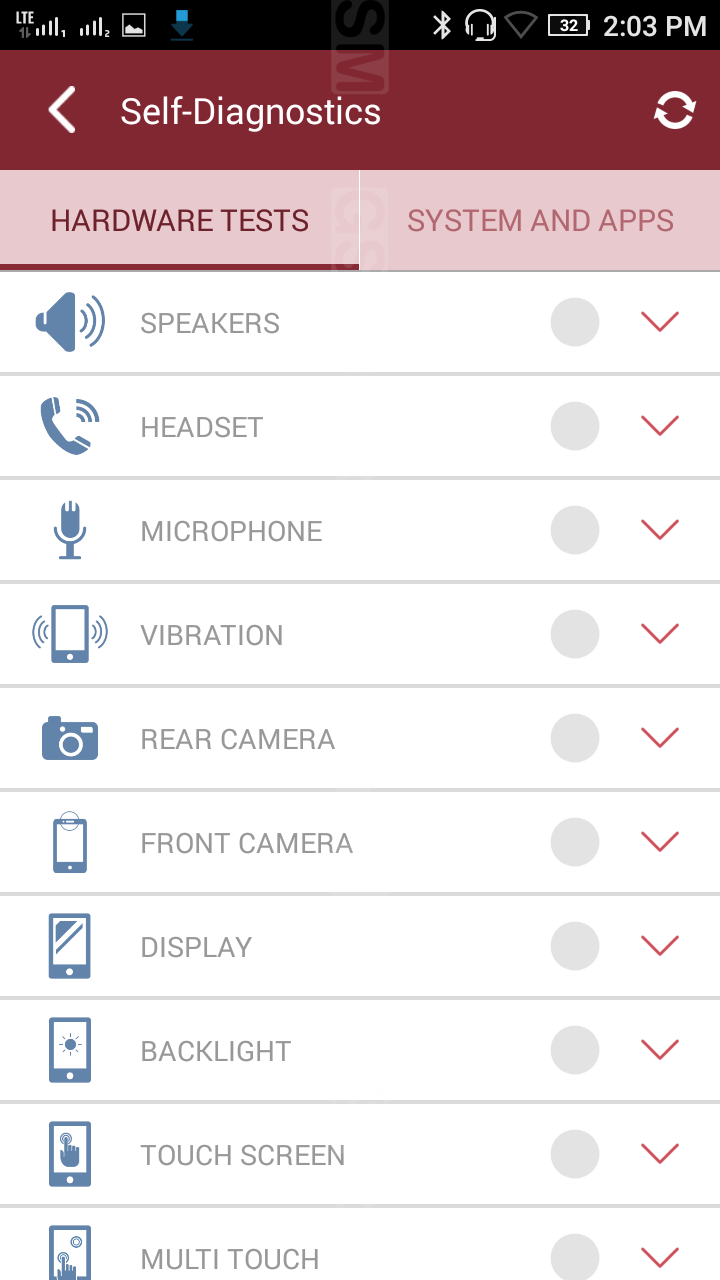Select the Hardware Tests tab
This screenshot has width=720, height=1280.
180,220
